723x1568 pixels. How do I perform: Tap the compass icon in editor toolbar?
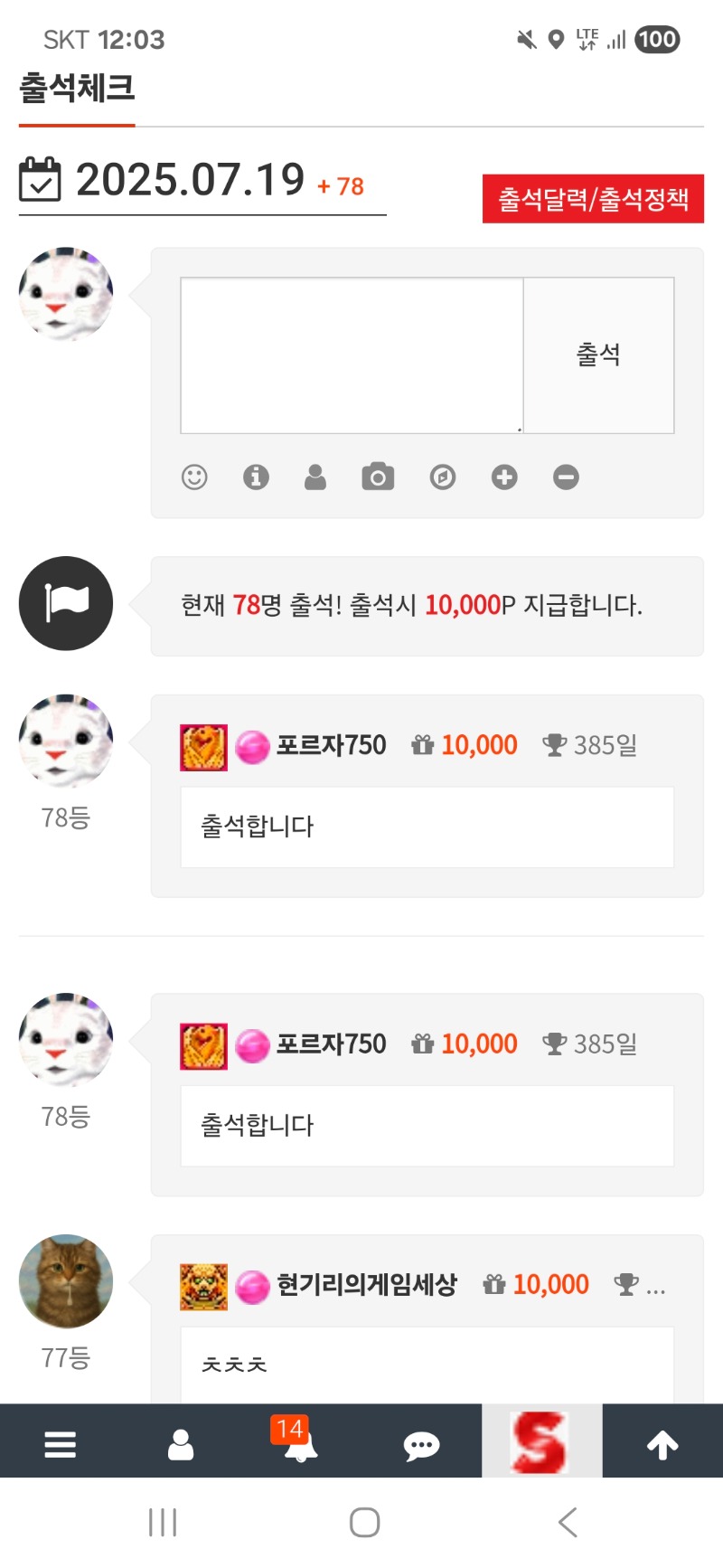pos(443,477)
